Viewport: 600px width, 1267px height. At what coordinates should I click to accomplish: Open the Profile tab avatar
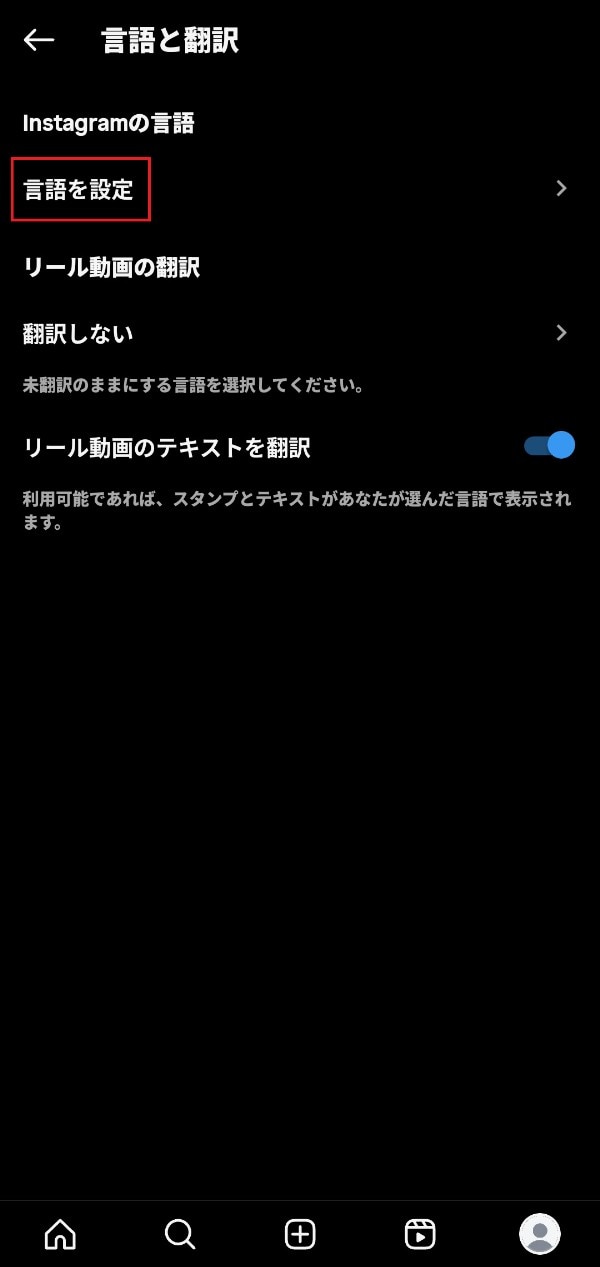[540, 1234]
